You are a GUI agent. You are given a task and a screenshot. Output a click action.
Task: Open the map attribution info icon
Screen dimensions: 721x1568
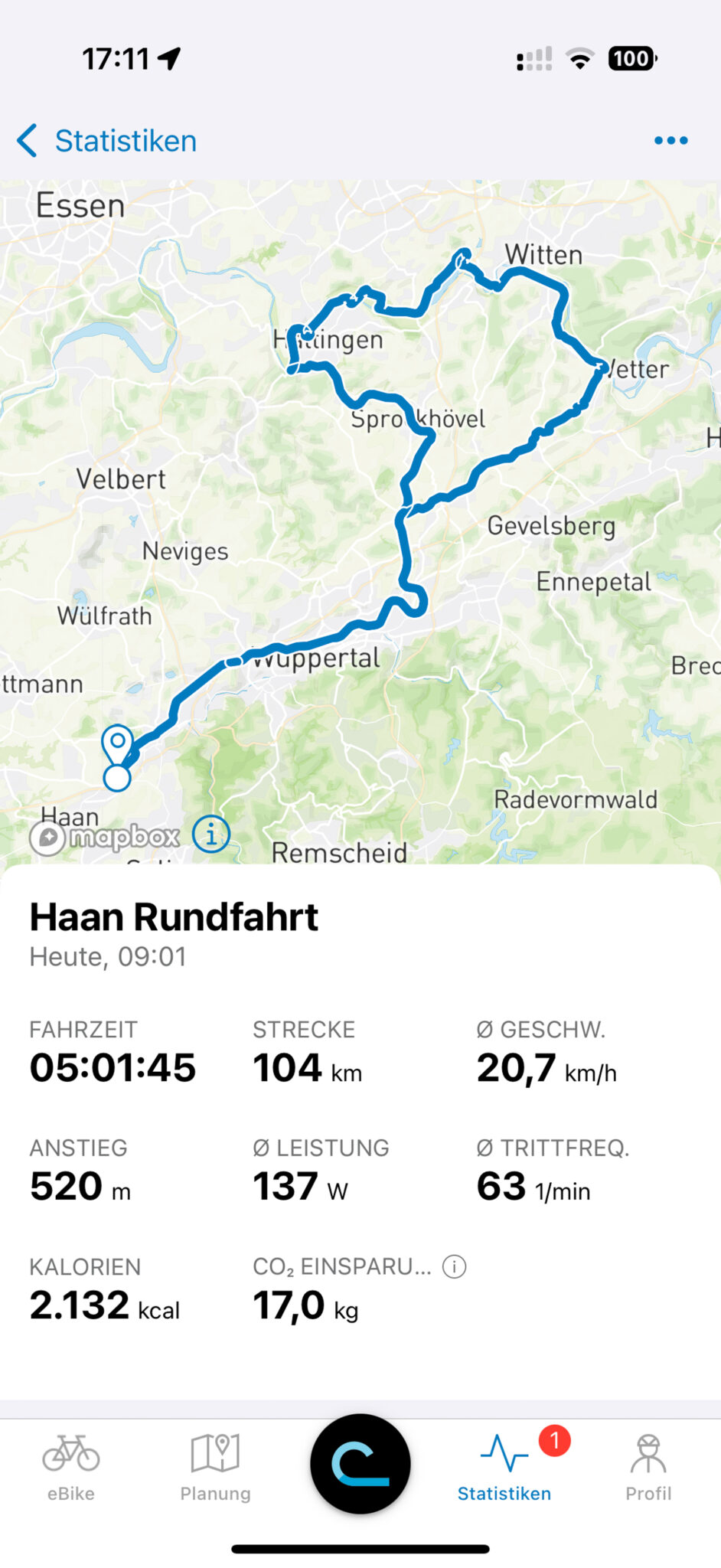click(211, 833)
